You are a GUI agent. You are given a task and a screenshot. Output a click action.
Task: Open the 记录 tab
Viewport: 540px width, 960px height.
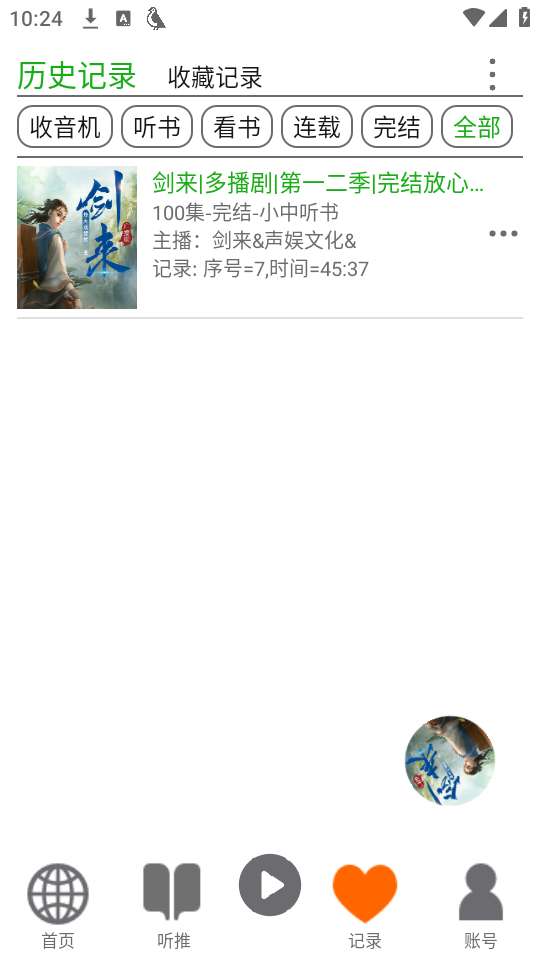point(365,905)
